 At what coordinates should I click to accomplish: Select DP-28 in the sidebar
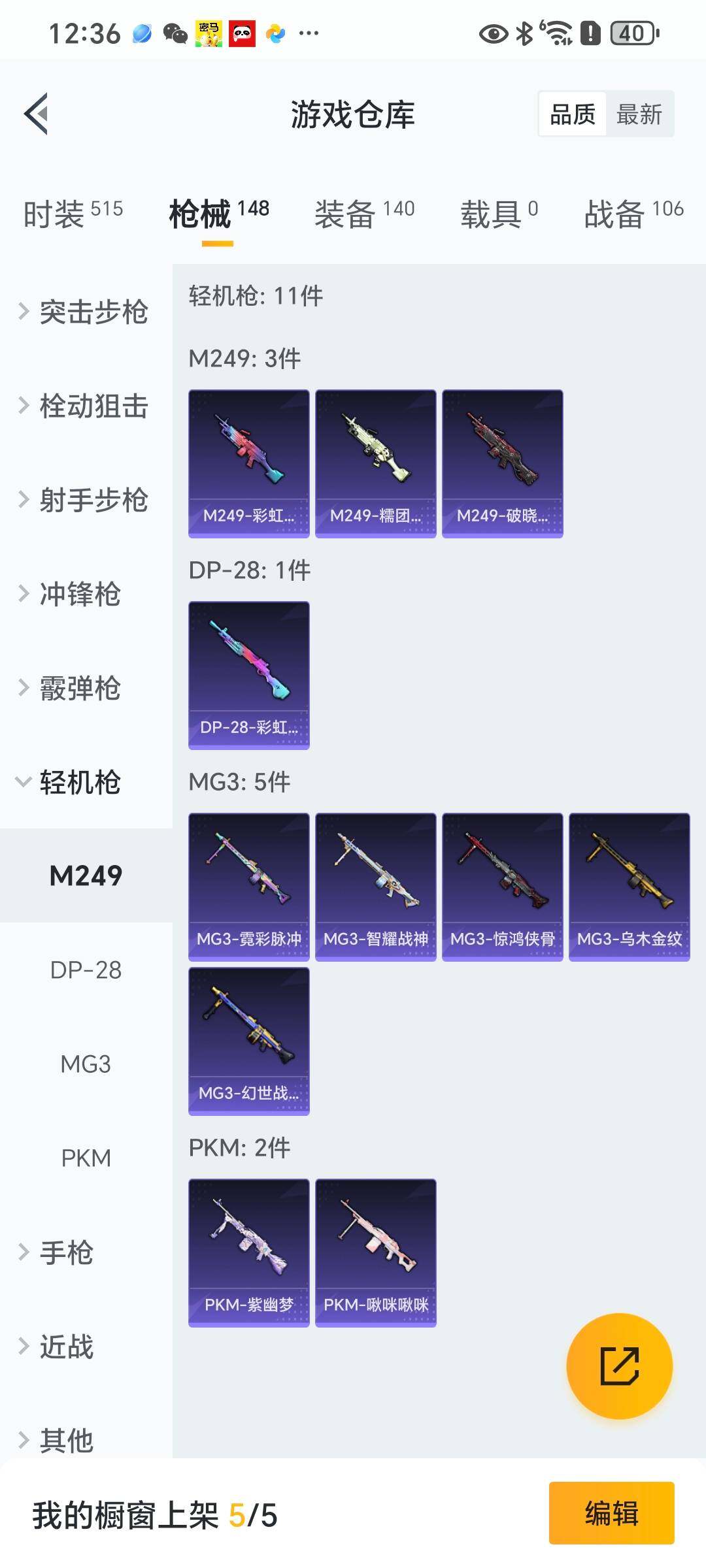tap(86, 970)
